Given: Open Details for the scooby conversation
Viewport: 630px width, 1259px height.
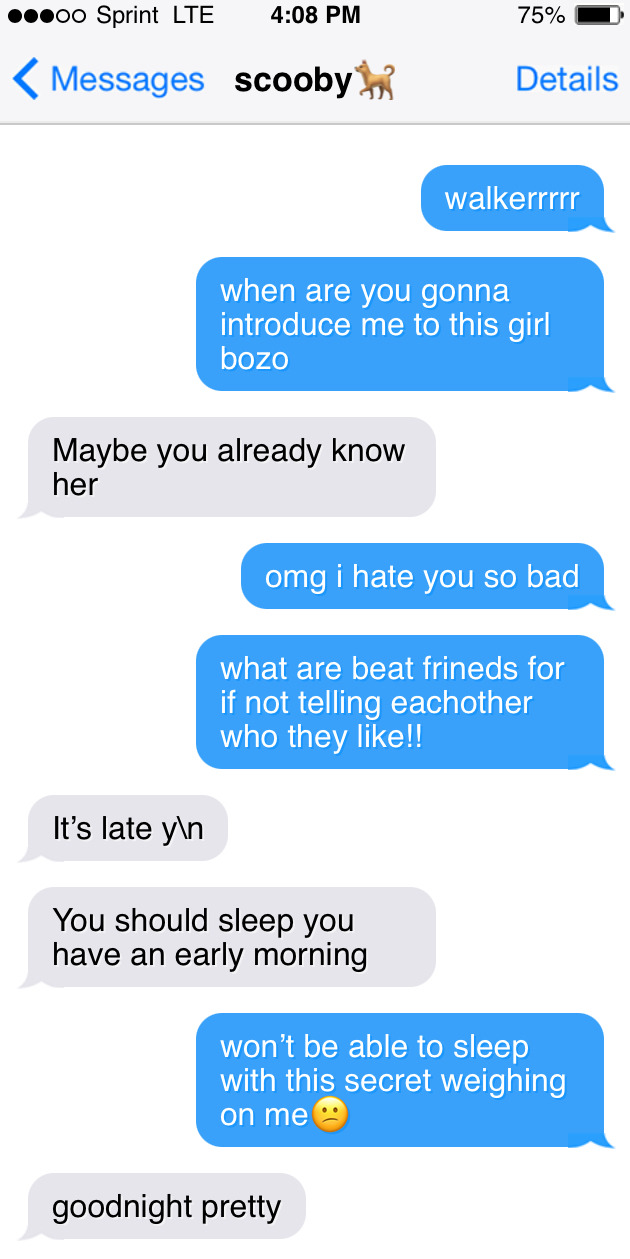Looking at the screenshot, I should click(566, 80).
